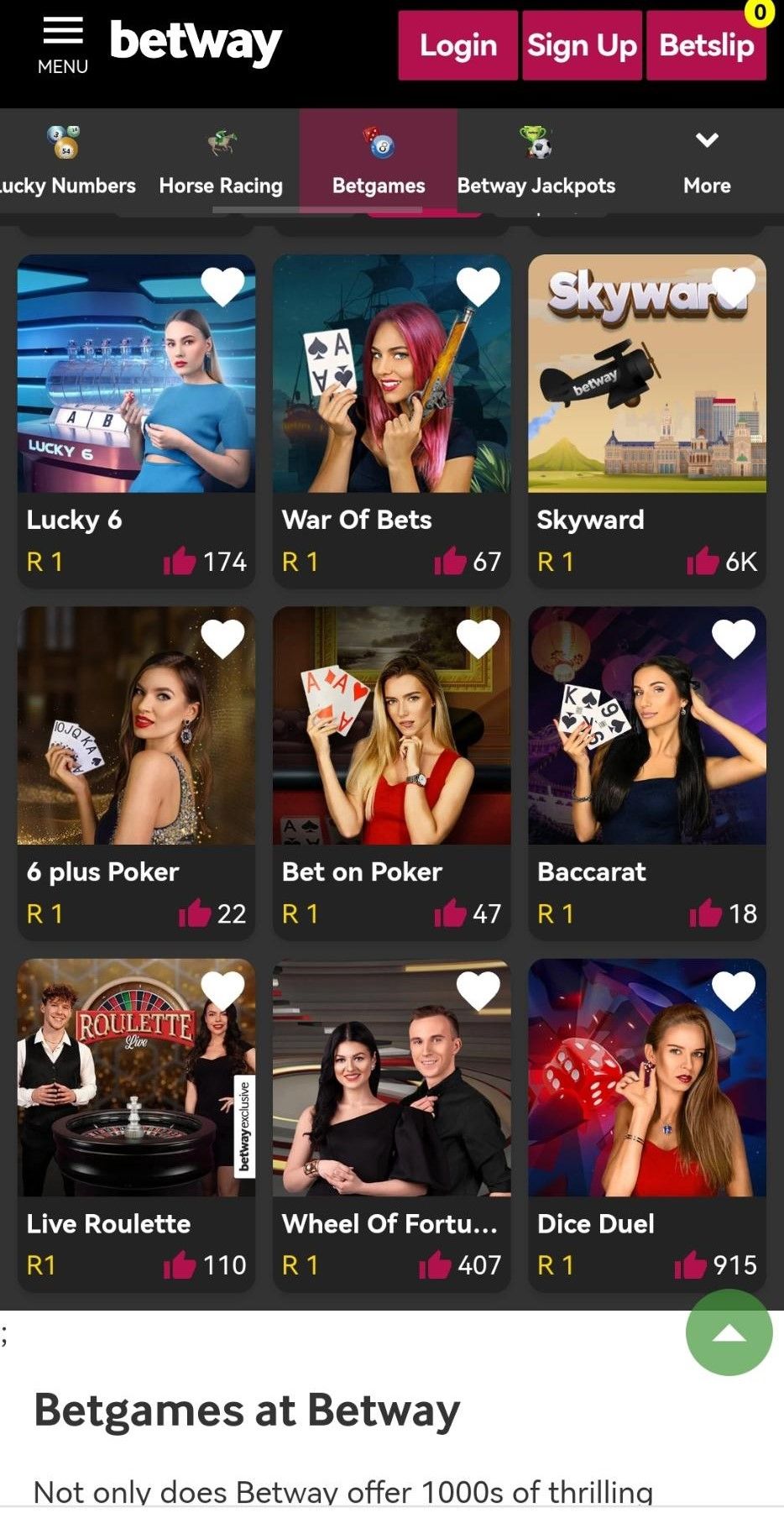Tap the Sign Up button
Image resolution: width=784 pixels, height=1518 pixels.
point(582,45)
